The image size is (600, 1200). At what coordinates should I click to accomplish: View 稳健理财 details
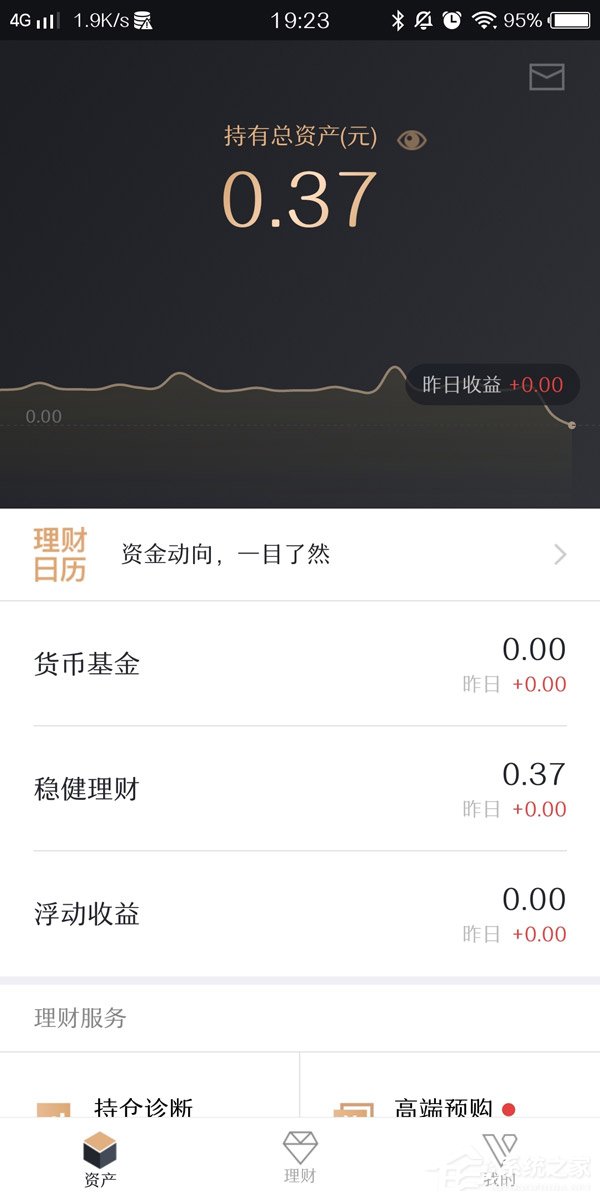click(x=300, y=790)
